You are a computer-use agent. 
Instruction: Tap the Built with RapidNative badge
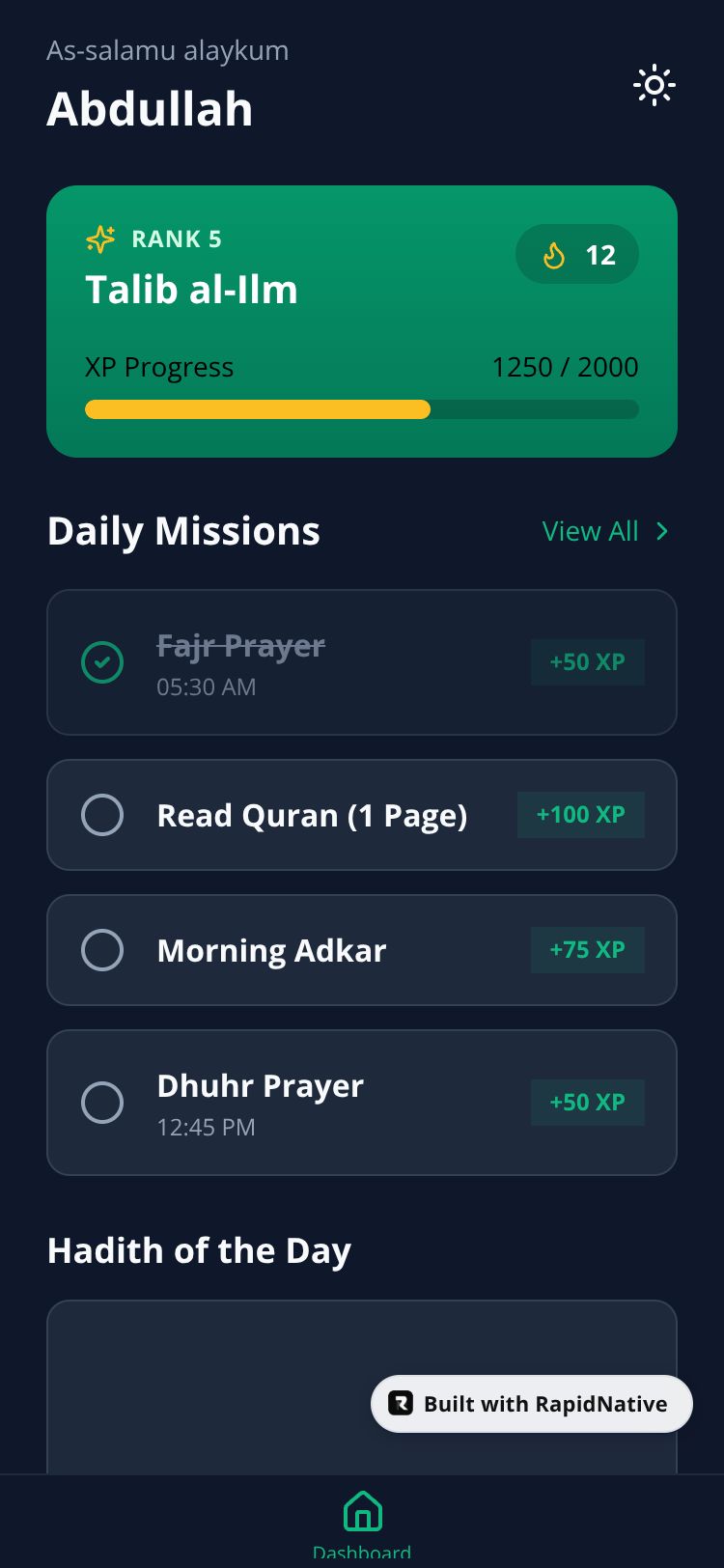coord(531,1404)
